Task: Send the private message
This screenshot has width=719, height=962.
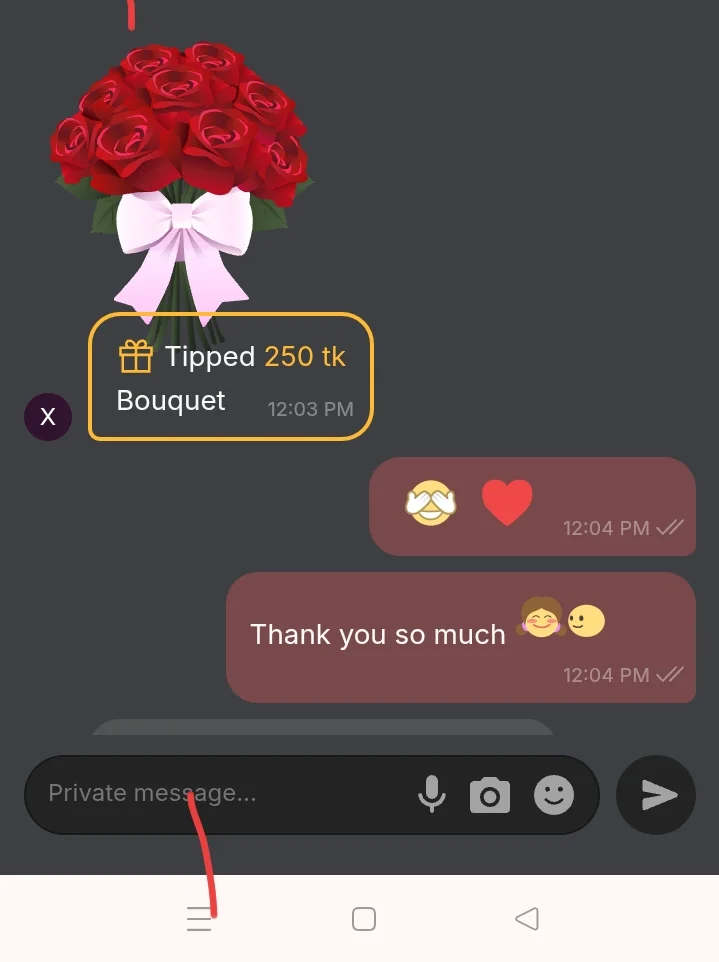Action: [x=657, y=795]
